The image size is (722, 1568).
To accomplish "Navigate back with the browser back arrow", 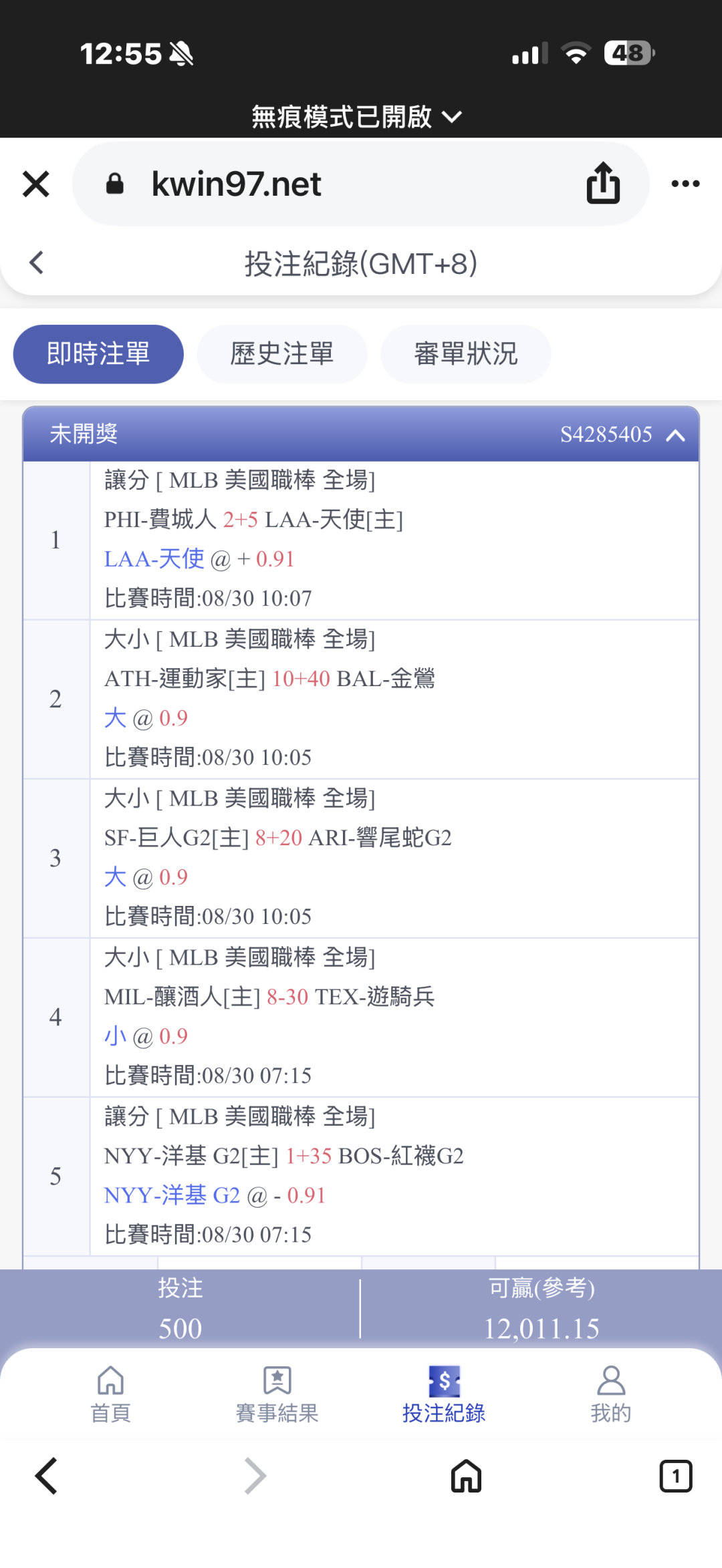I will (46, 1476).
